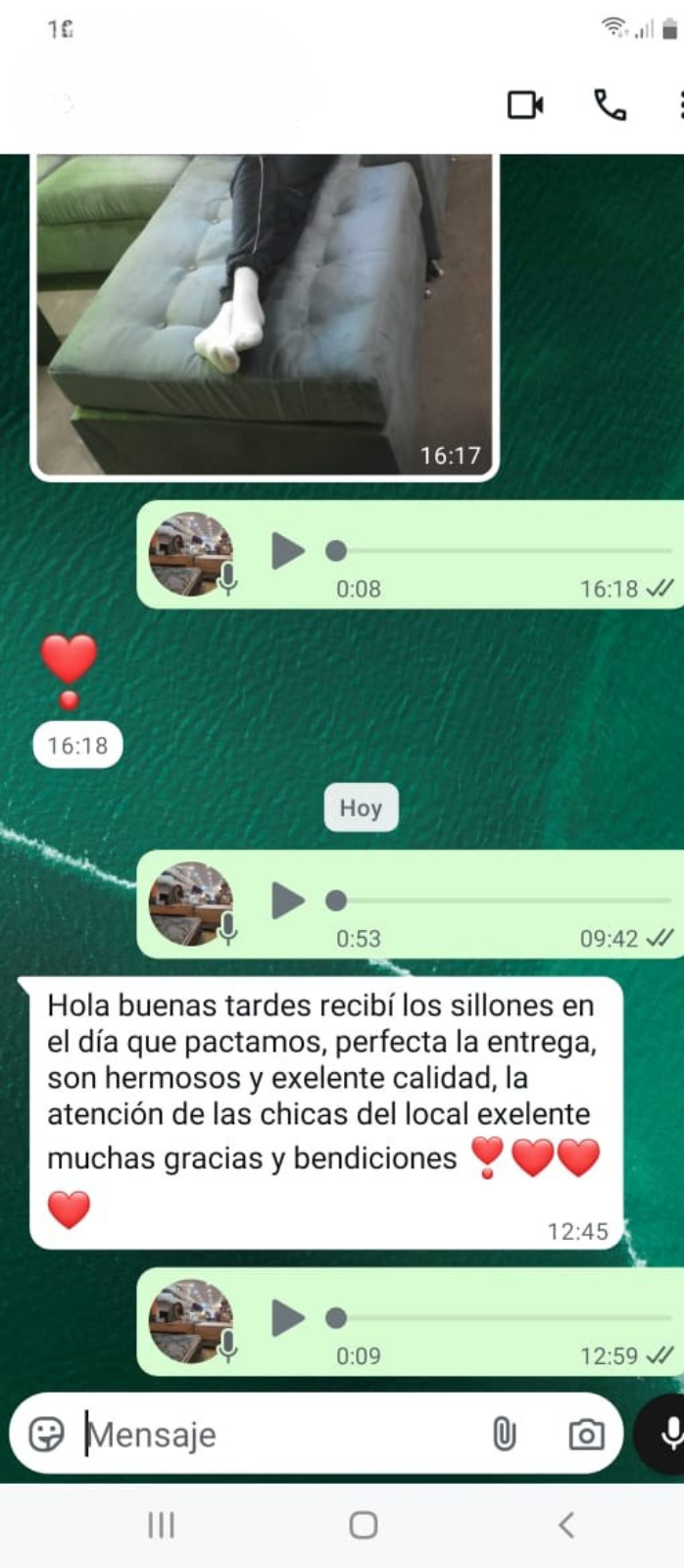Start a video call
This screenshot has height=1568, width=684.
[x=525, y=105]
